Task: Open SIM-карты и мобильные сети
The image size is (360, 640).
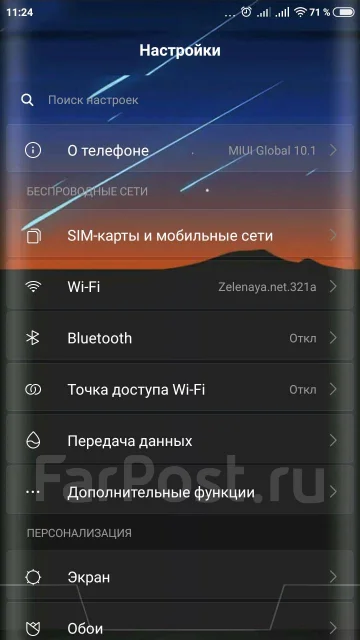Action: (x=180, y=236)
